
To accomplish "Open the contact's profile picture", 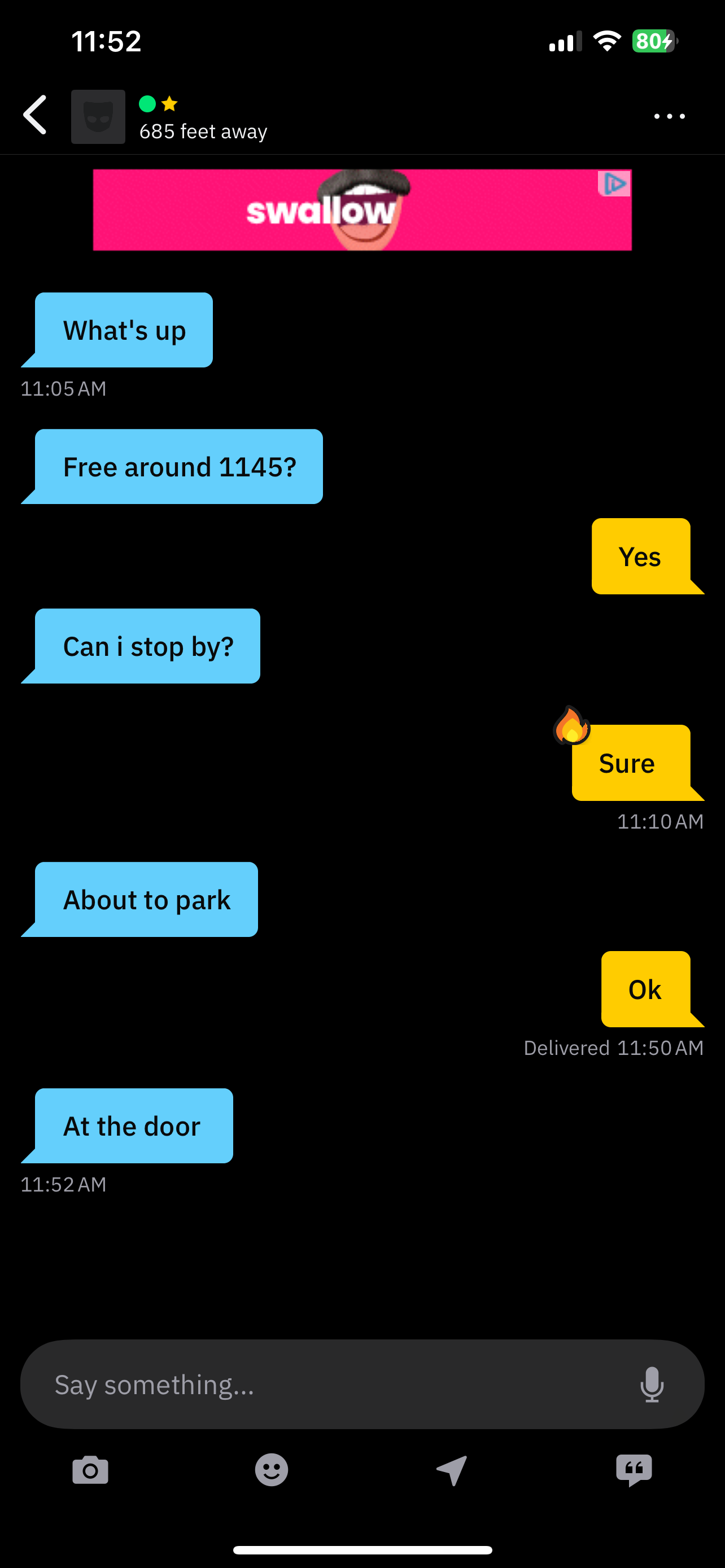I will [x=98, y=116].
